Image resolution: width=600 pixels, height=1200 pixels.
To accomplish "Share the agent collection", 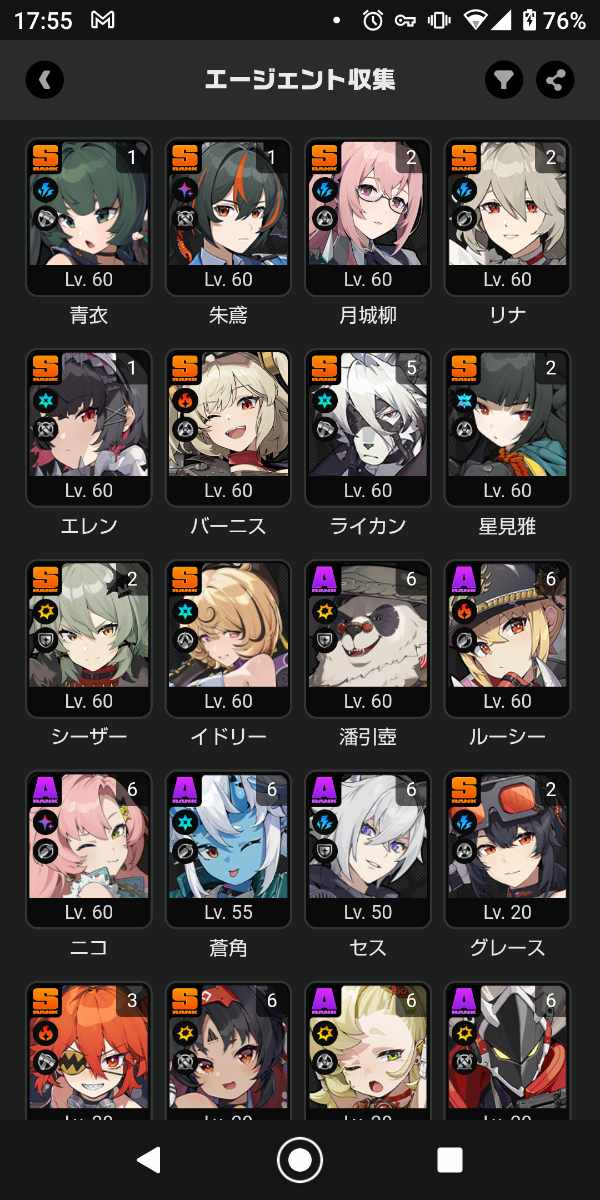I will (555, 80).
